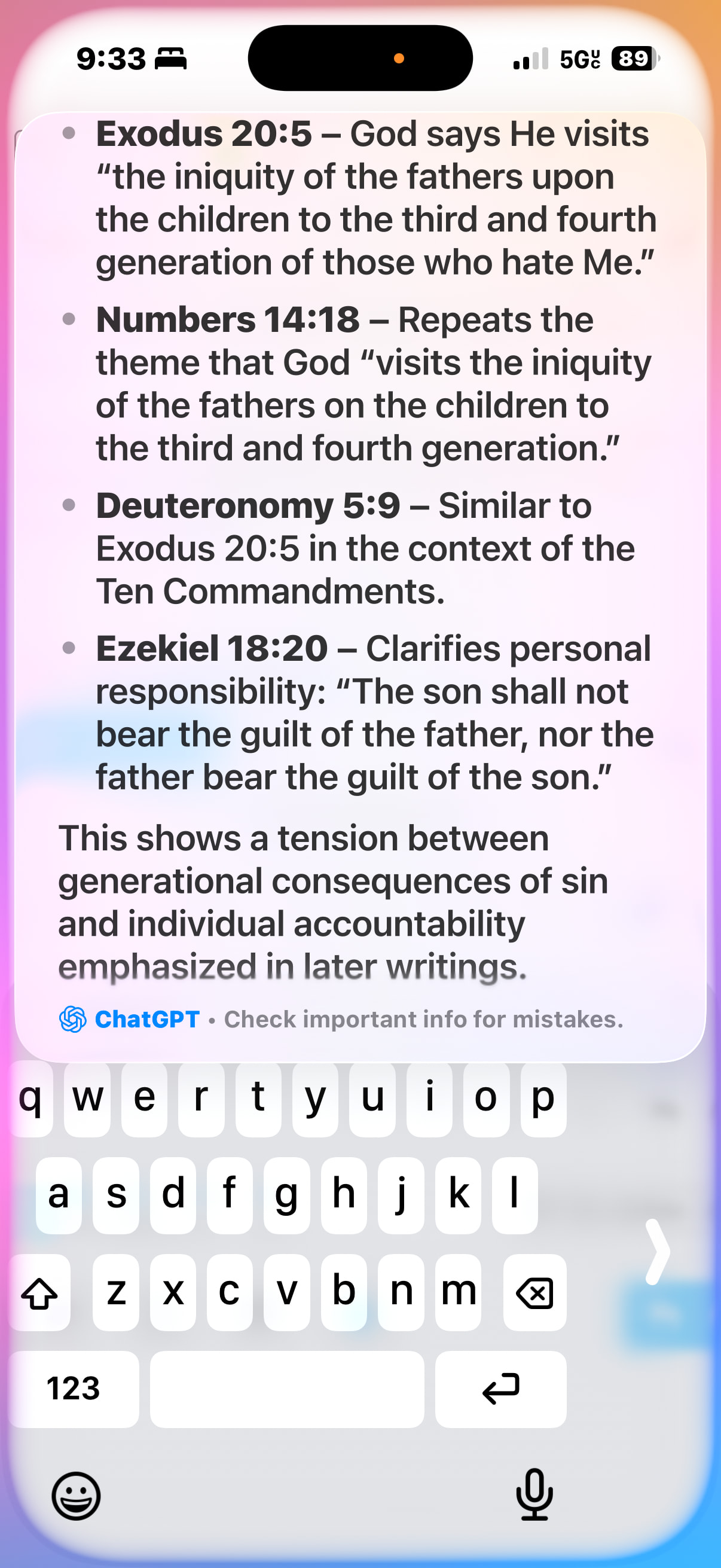This screenshot has width=721, height=1568.
Task: Tap the shift key
Action: [x=39, y=1293]
